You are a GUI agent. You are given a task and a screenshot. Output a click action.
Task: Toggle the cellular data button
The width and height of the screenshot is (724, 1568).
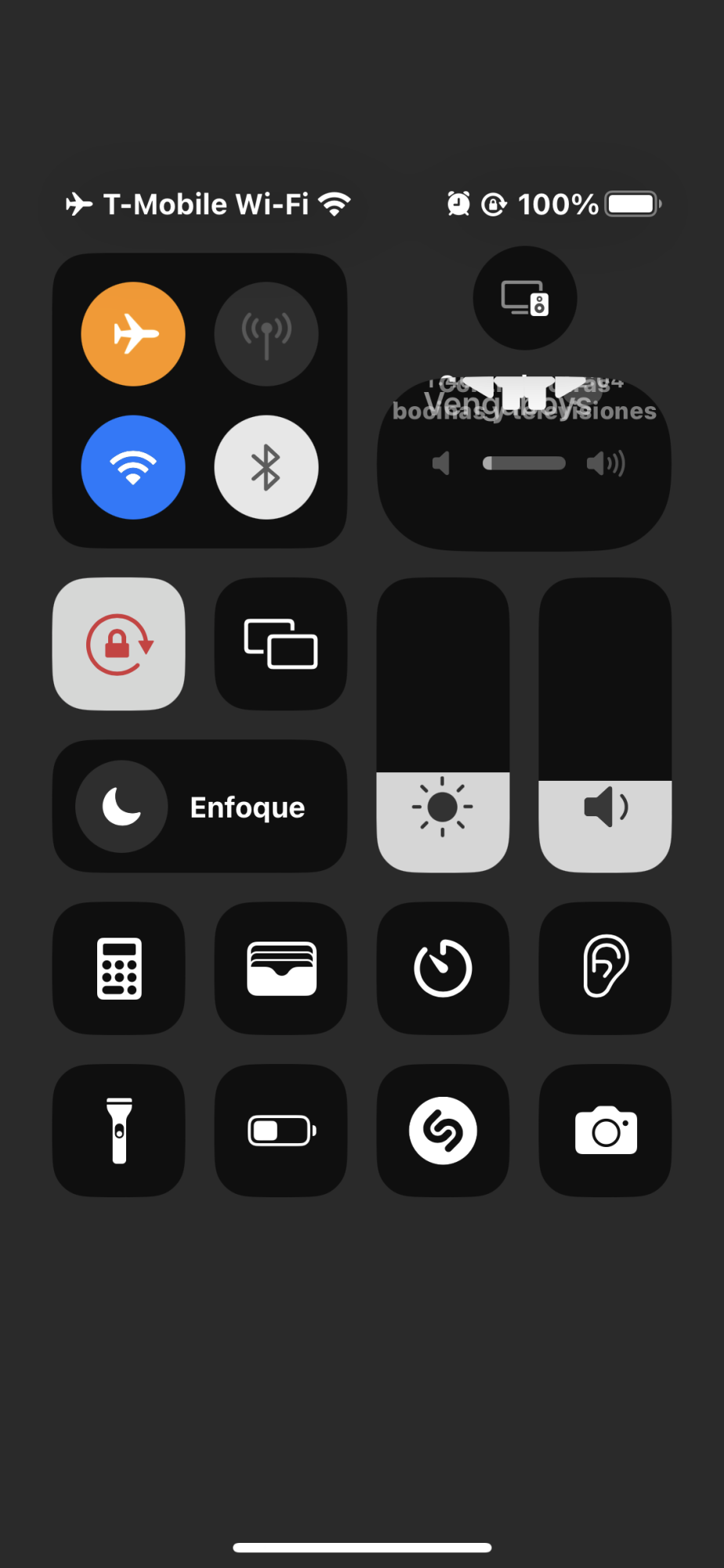266,334
